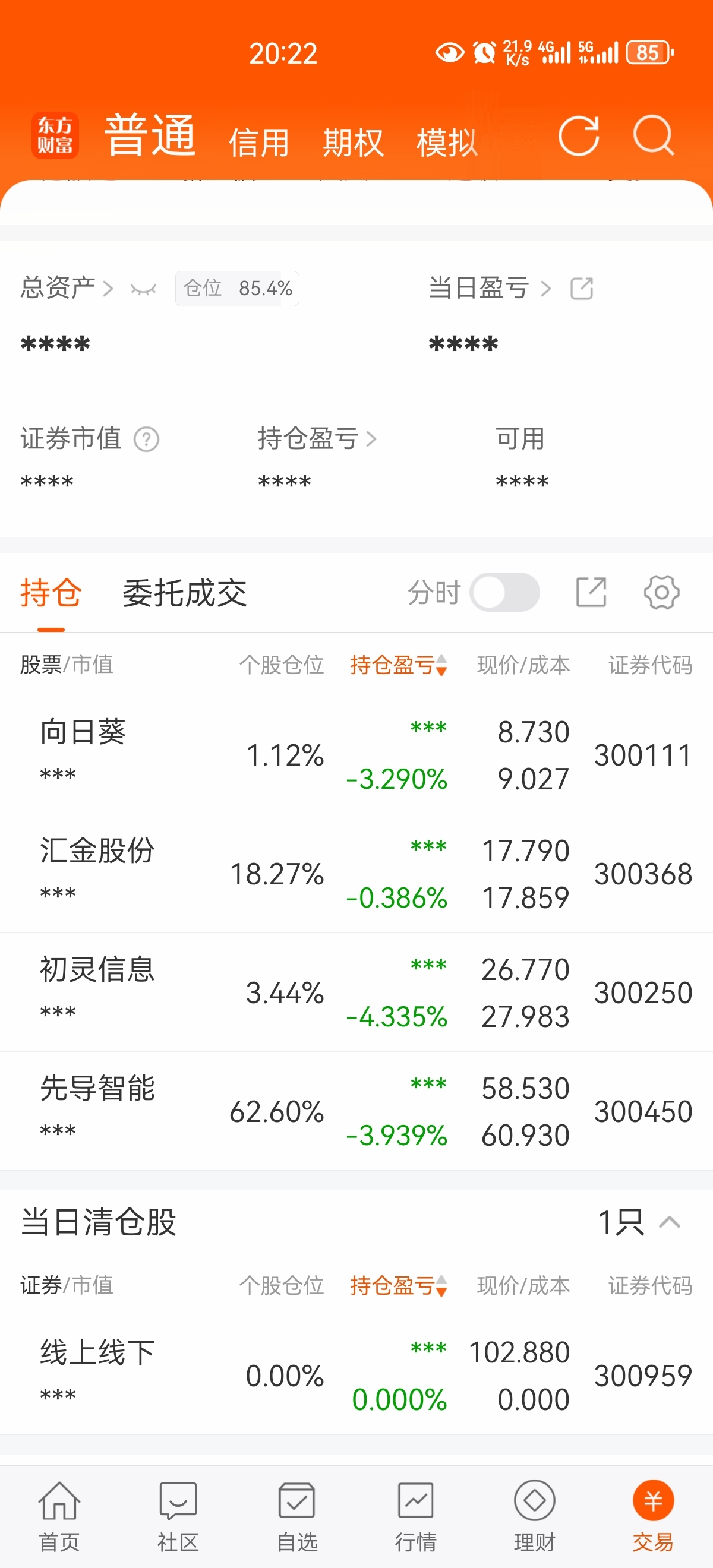Open holdings settings gear icon
The image size is (713, 1568).
pyautogui.click(x=662, y=592)
